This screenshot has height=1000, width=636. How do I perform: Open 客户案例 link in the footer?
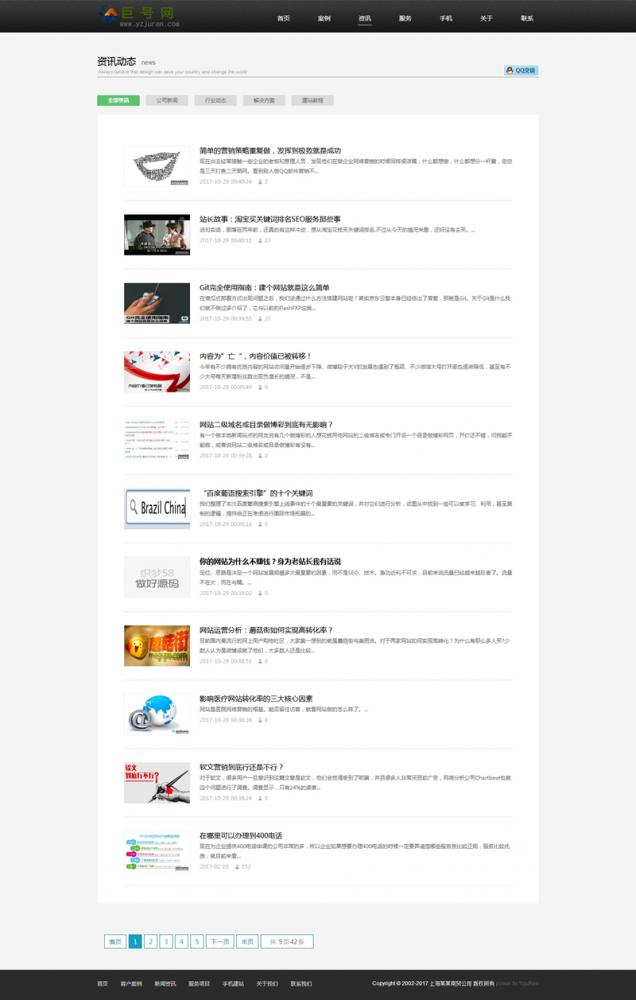coord(131,983)
